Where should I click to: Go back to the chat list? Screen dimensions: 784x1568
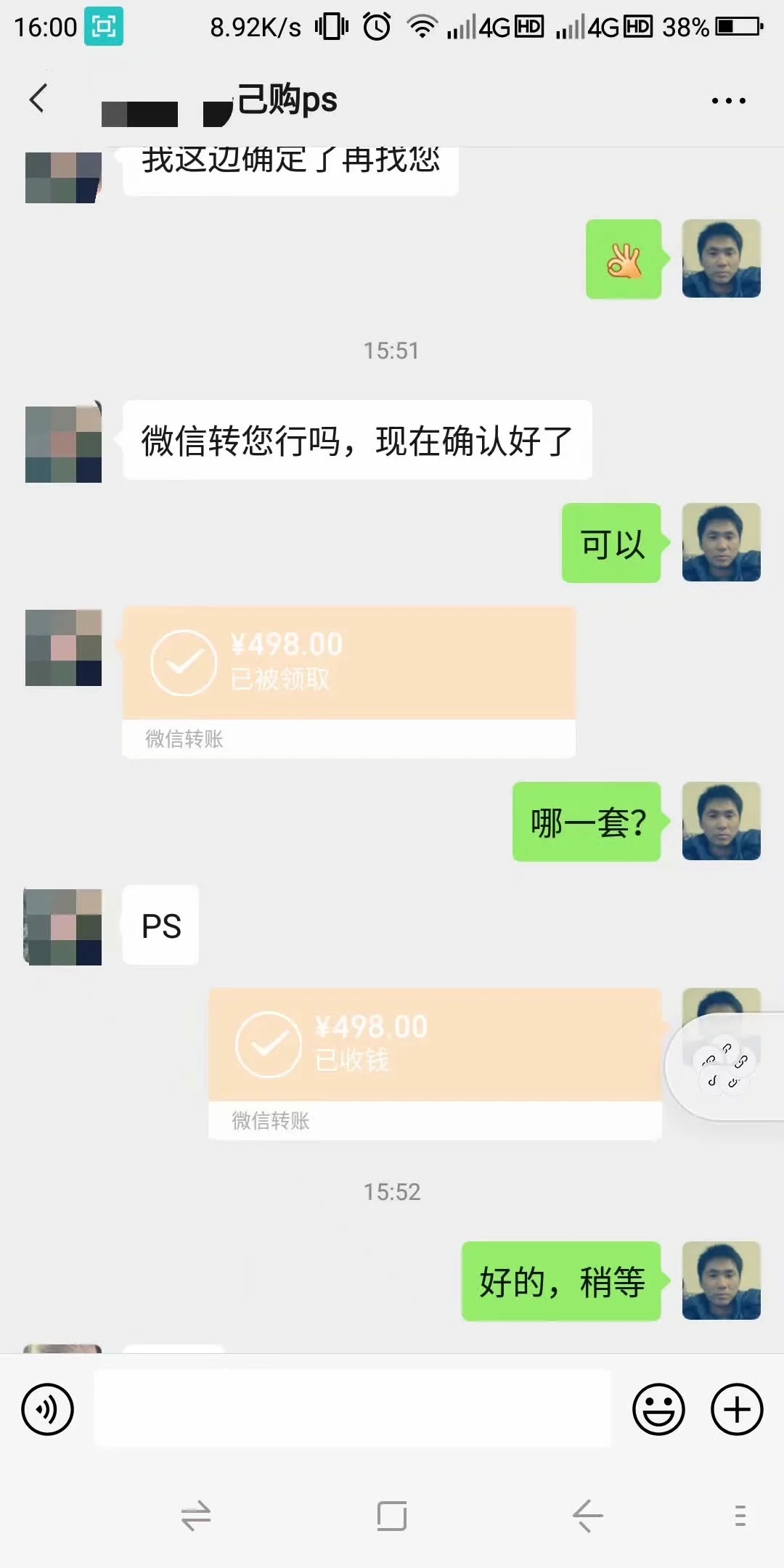(x=38, y=99)
